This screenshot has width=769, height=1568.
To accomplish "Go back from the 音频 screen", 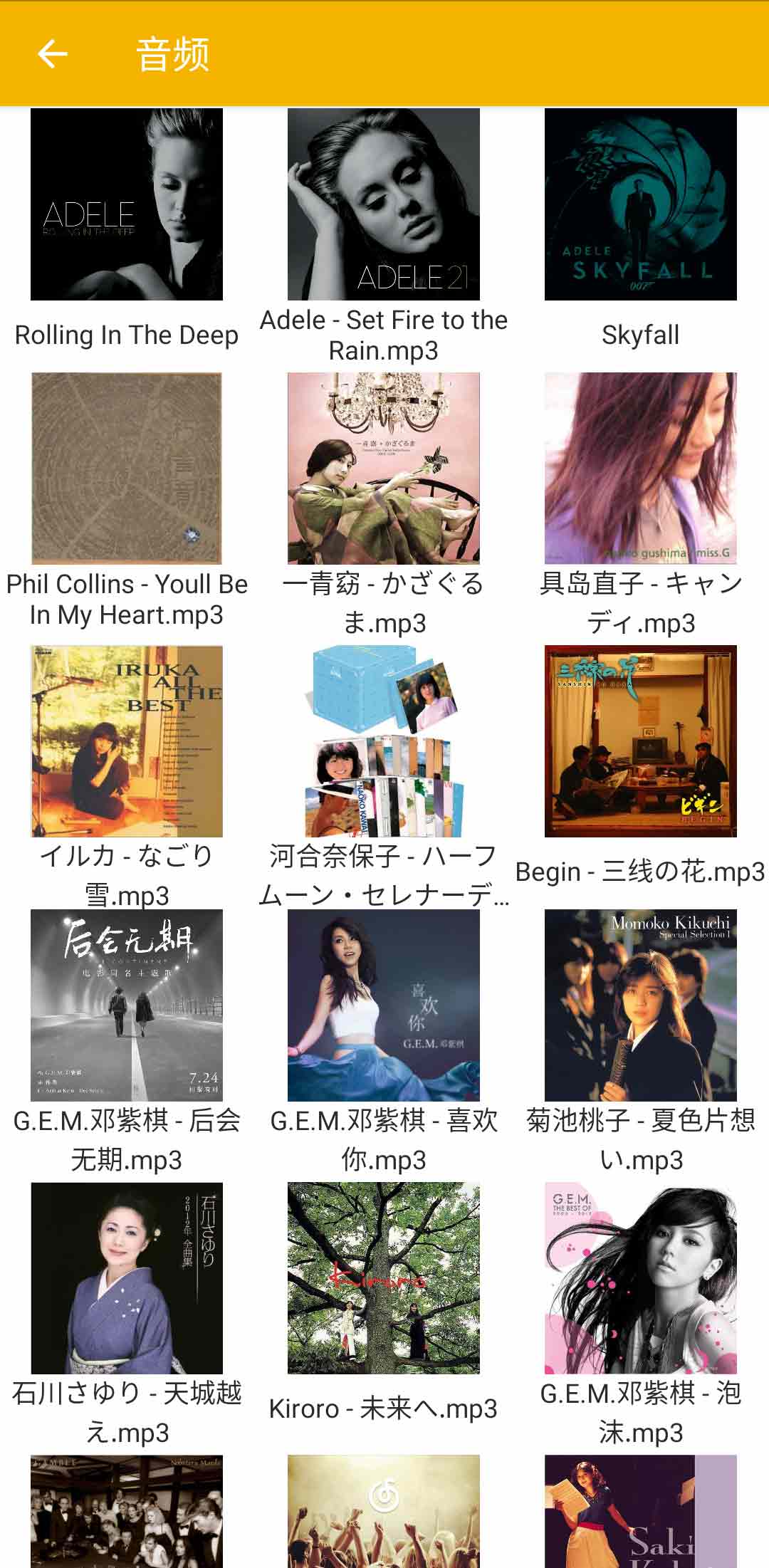I will (x=53, y=53).
